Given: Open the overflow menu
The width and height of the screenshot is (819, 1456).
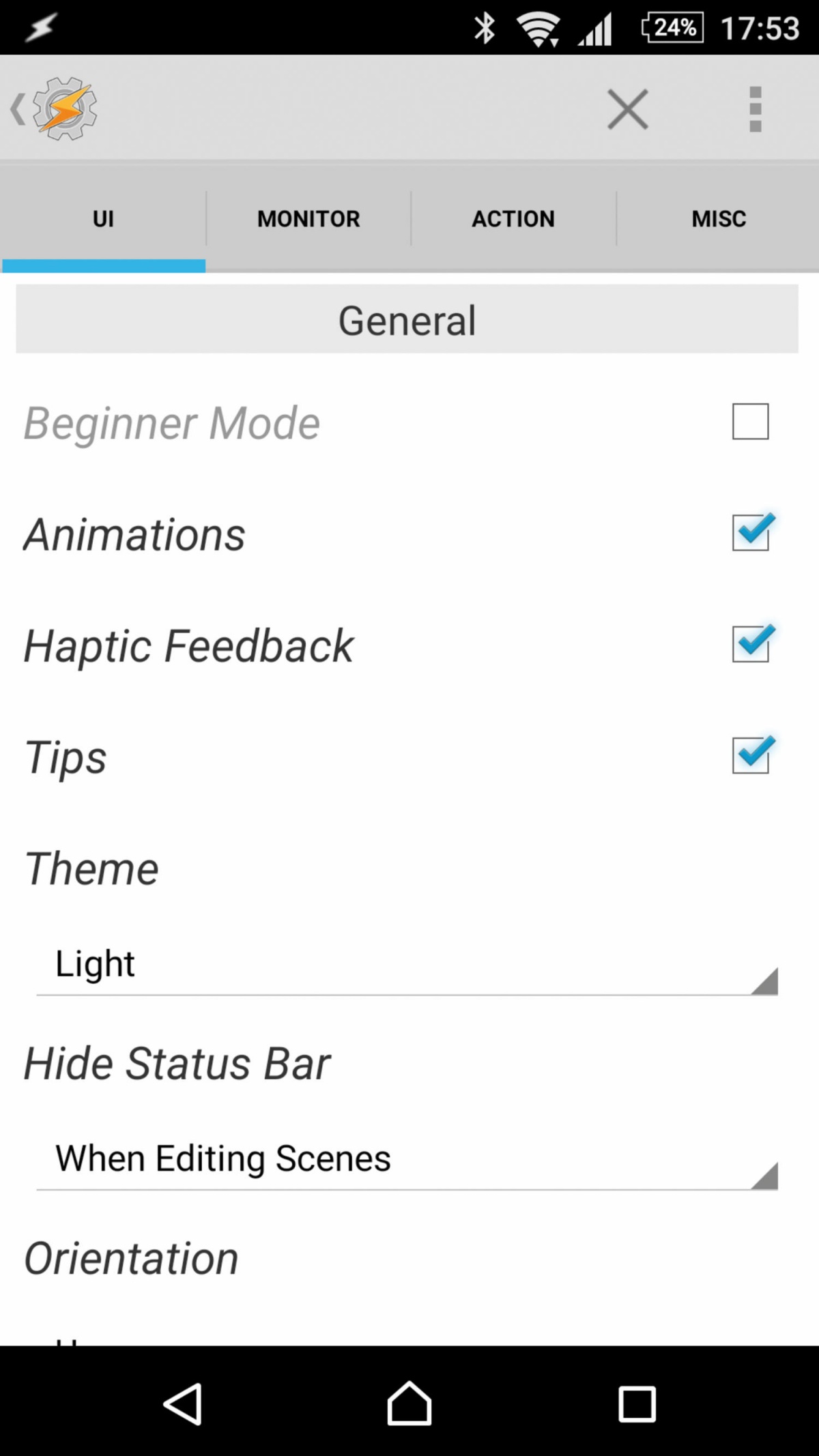Looking at the screenshot, I should coord(755,109).
